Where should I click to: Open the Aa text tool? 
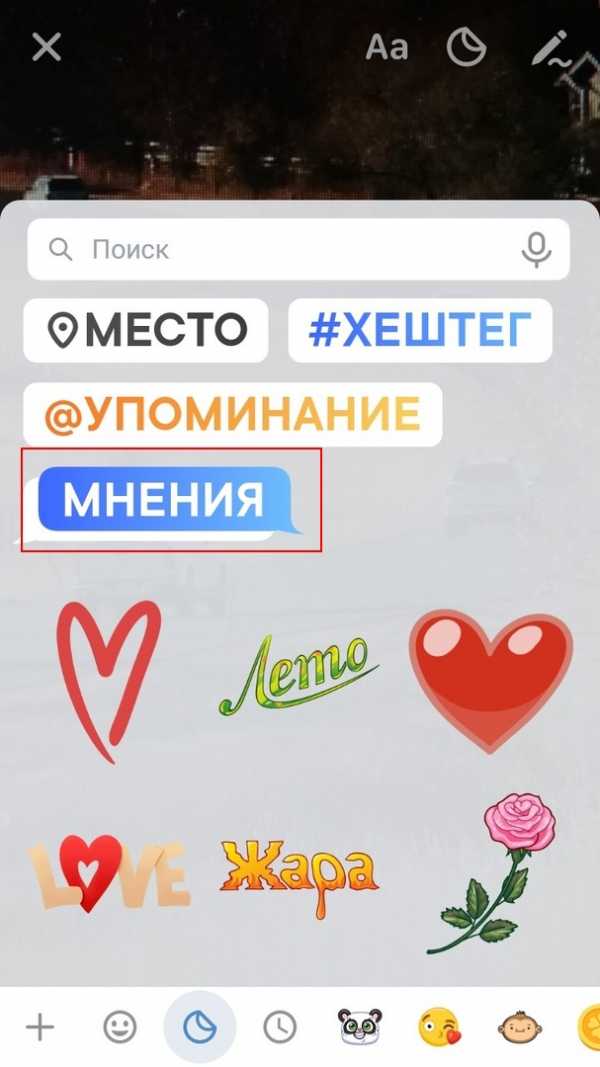point(387,46)
